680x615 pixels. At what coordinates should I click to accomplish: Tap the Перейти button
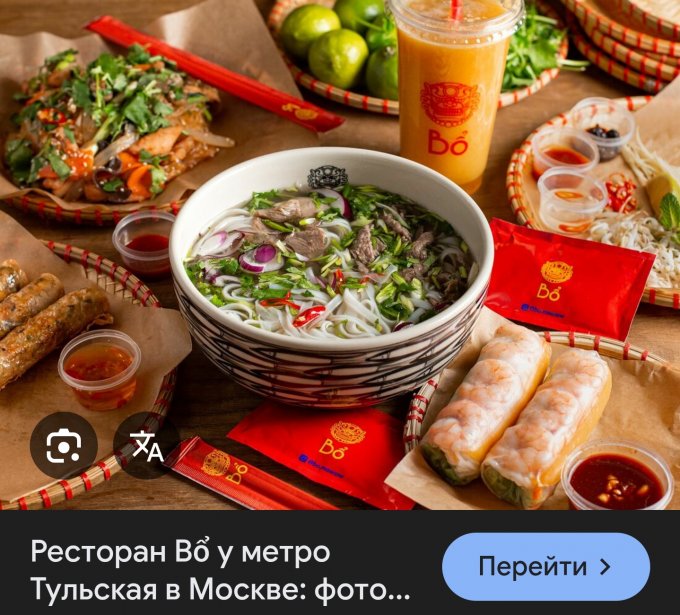pyautogui.click(x=545, y=567)
